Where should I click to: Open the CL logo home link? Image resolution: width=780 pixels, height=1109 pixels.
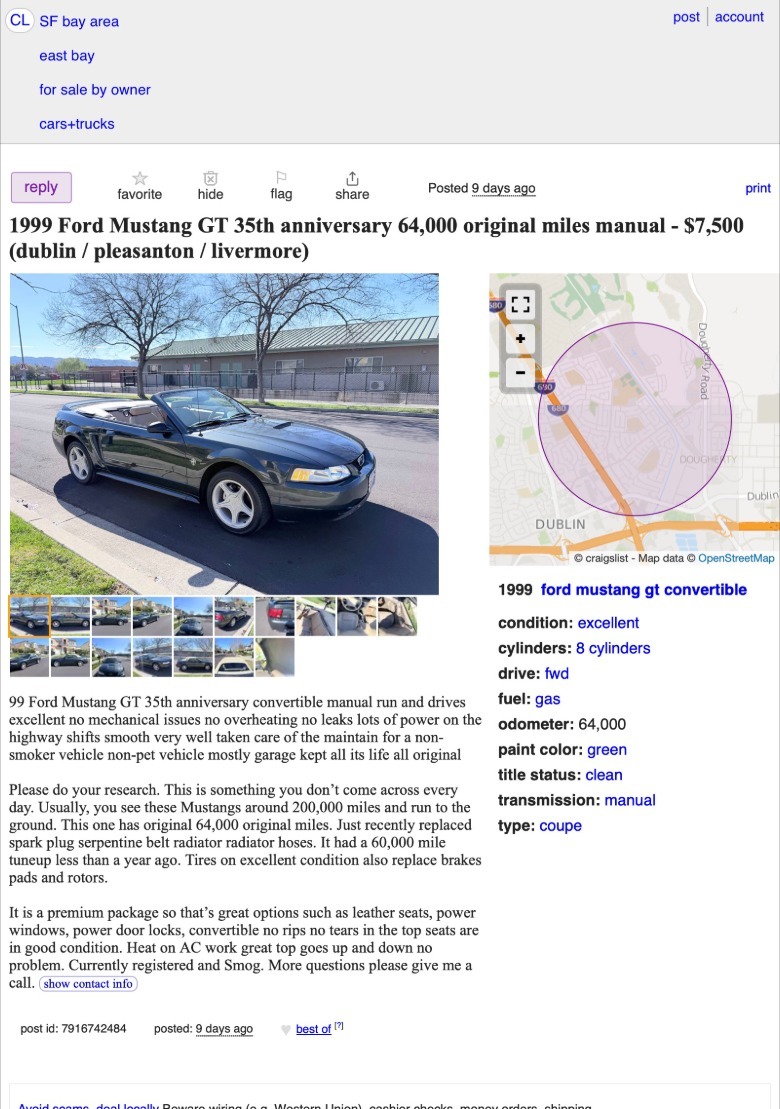[19, 21]
